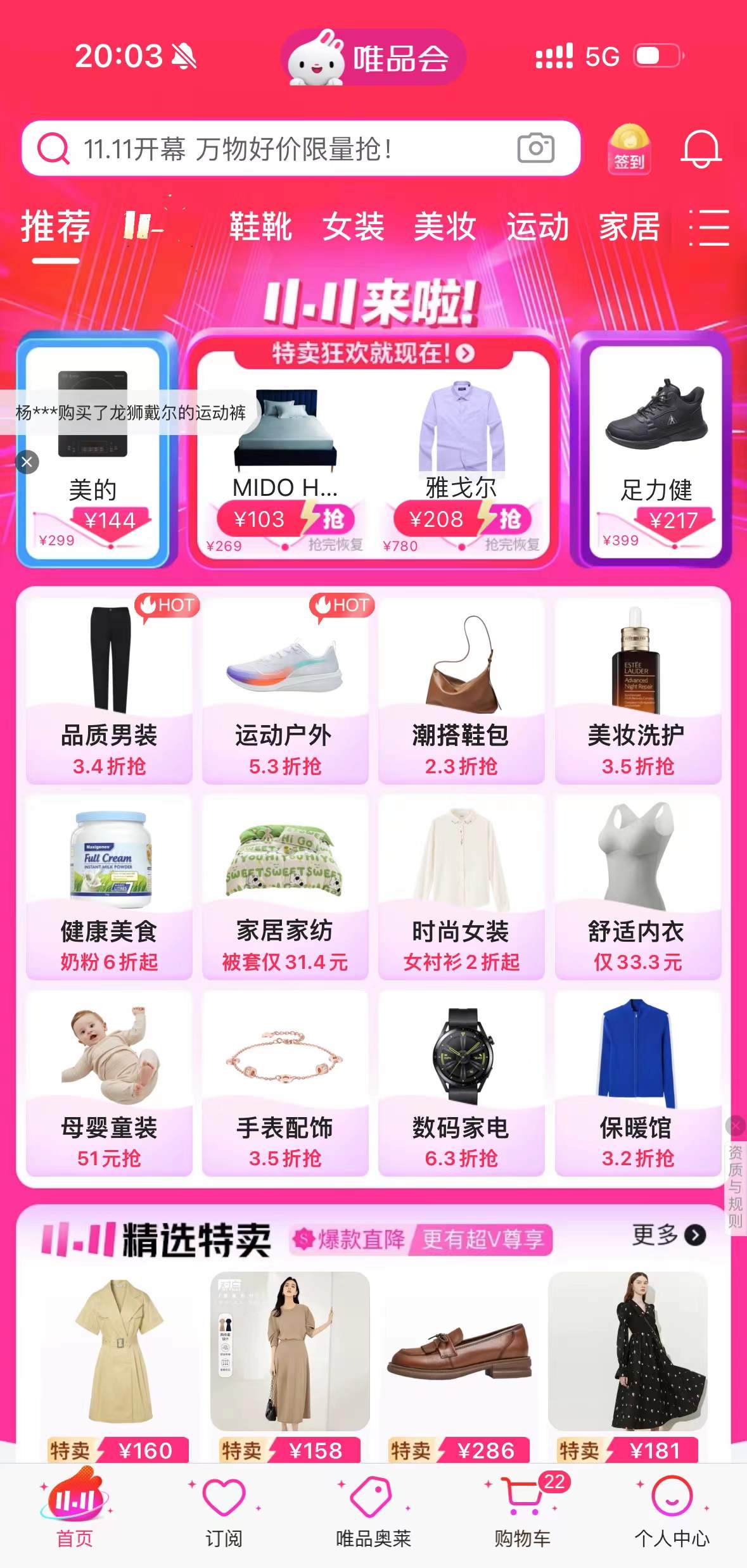Open the 数码家电 category tile

pos(461,1083)
